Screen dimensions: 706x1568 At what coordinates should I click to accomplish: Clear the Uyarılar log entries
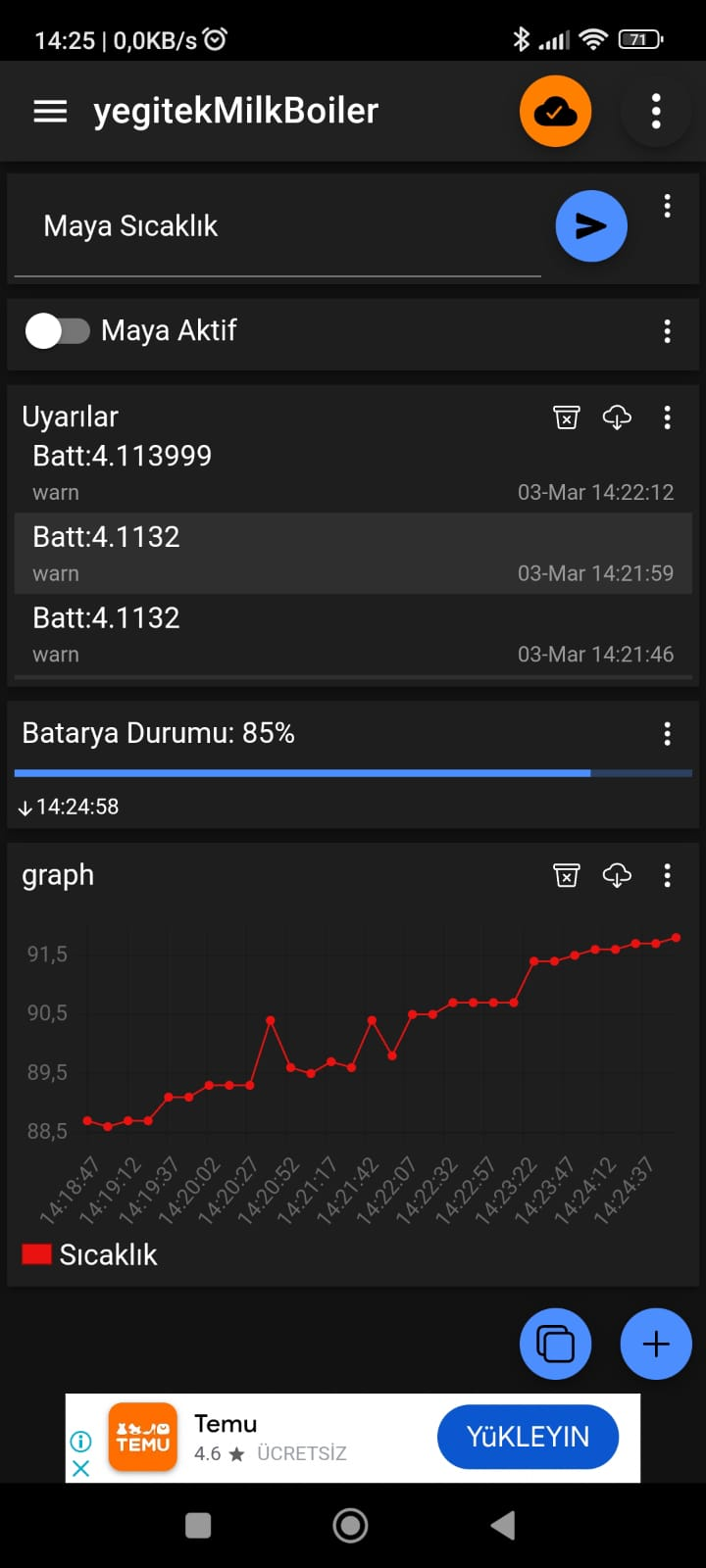567,417
